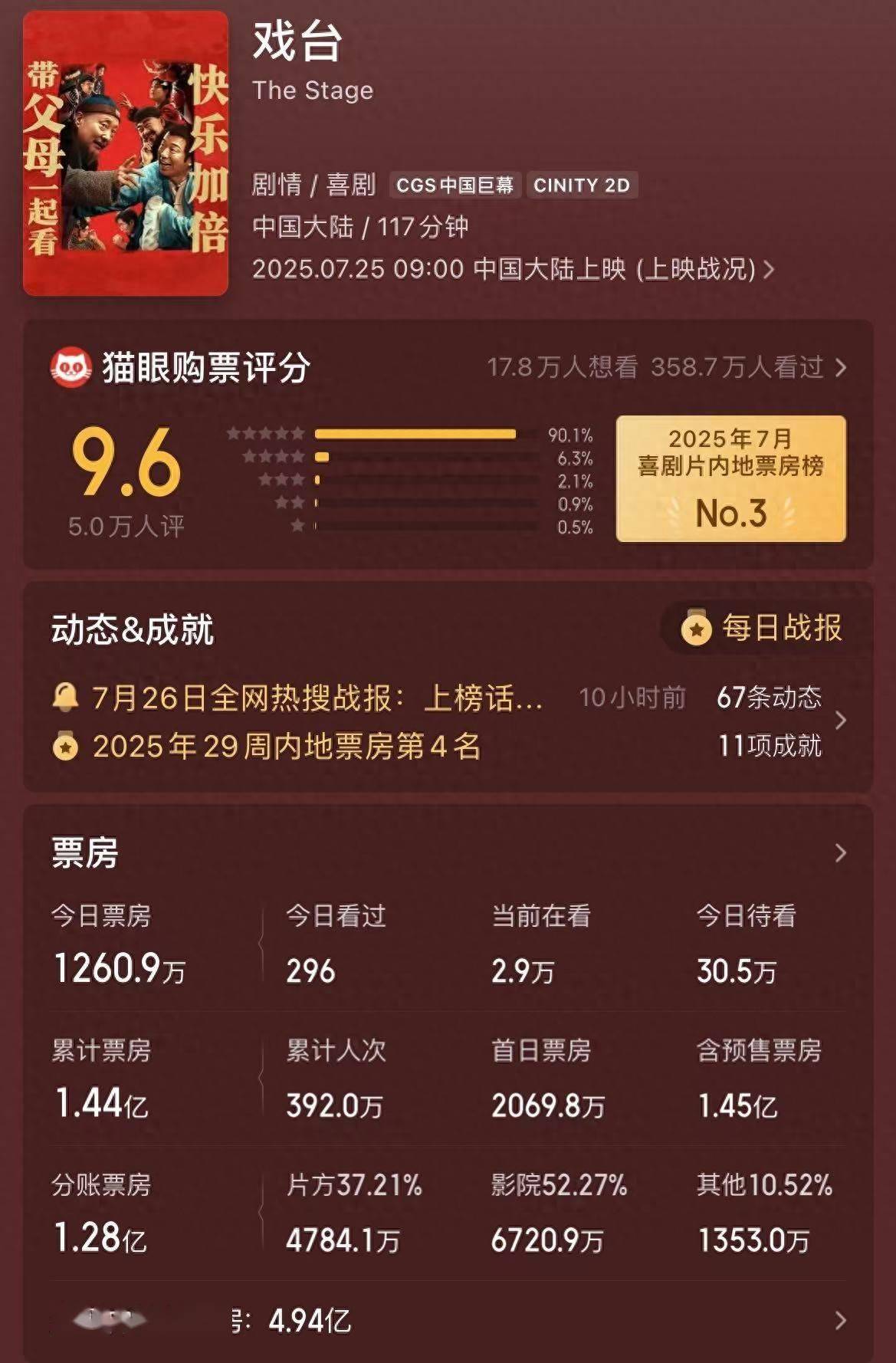Open the movie poster for 戏台
The width and height of the screenshot is (896, 1363).
click(x=126, y=153)
